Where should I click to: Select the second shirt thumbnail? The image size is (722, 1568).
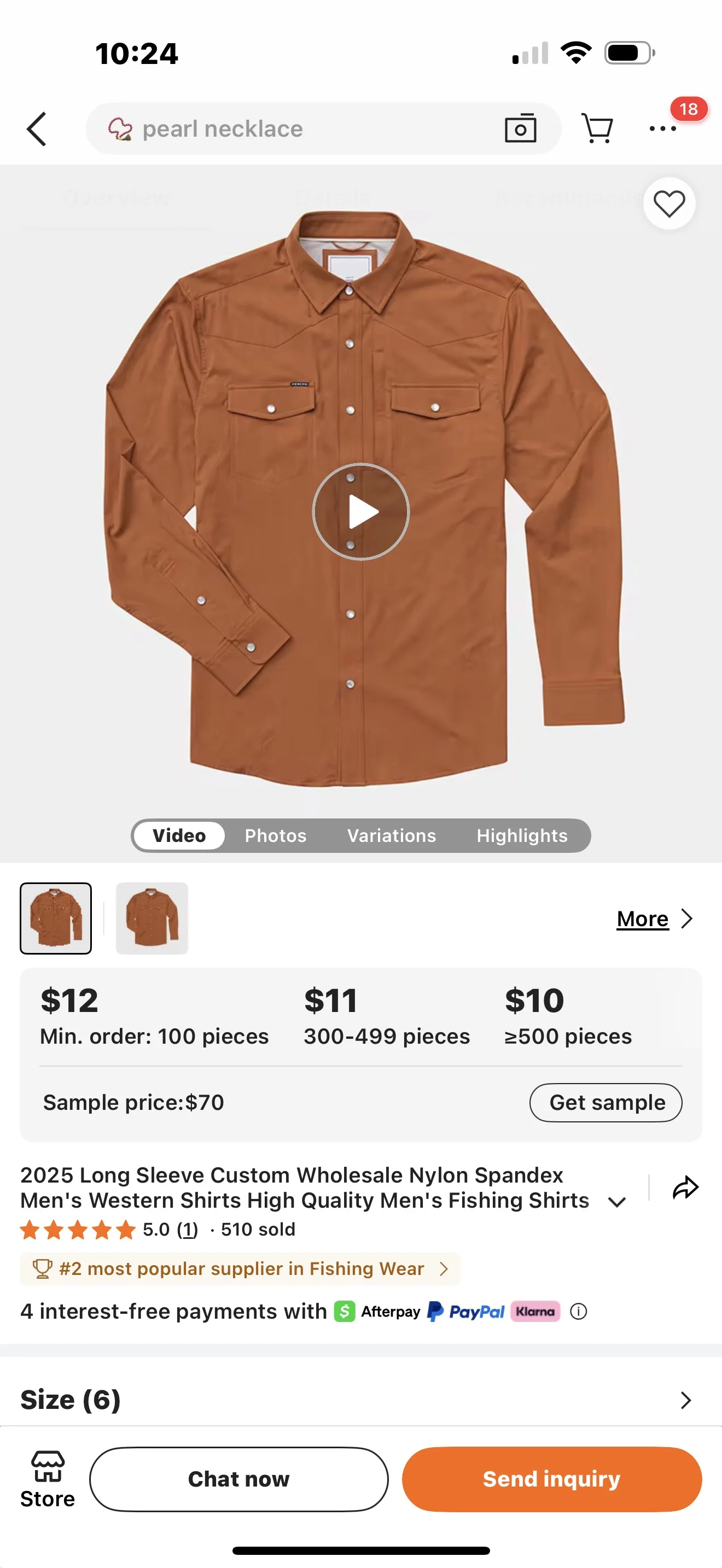(x=152, y=918)
